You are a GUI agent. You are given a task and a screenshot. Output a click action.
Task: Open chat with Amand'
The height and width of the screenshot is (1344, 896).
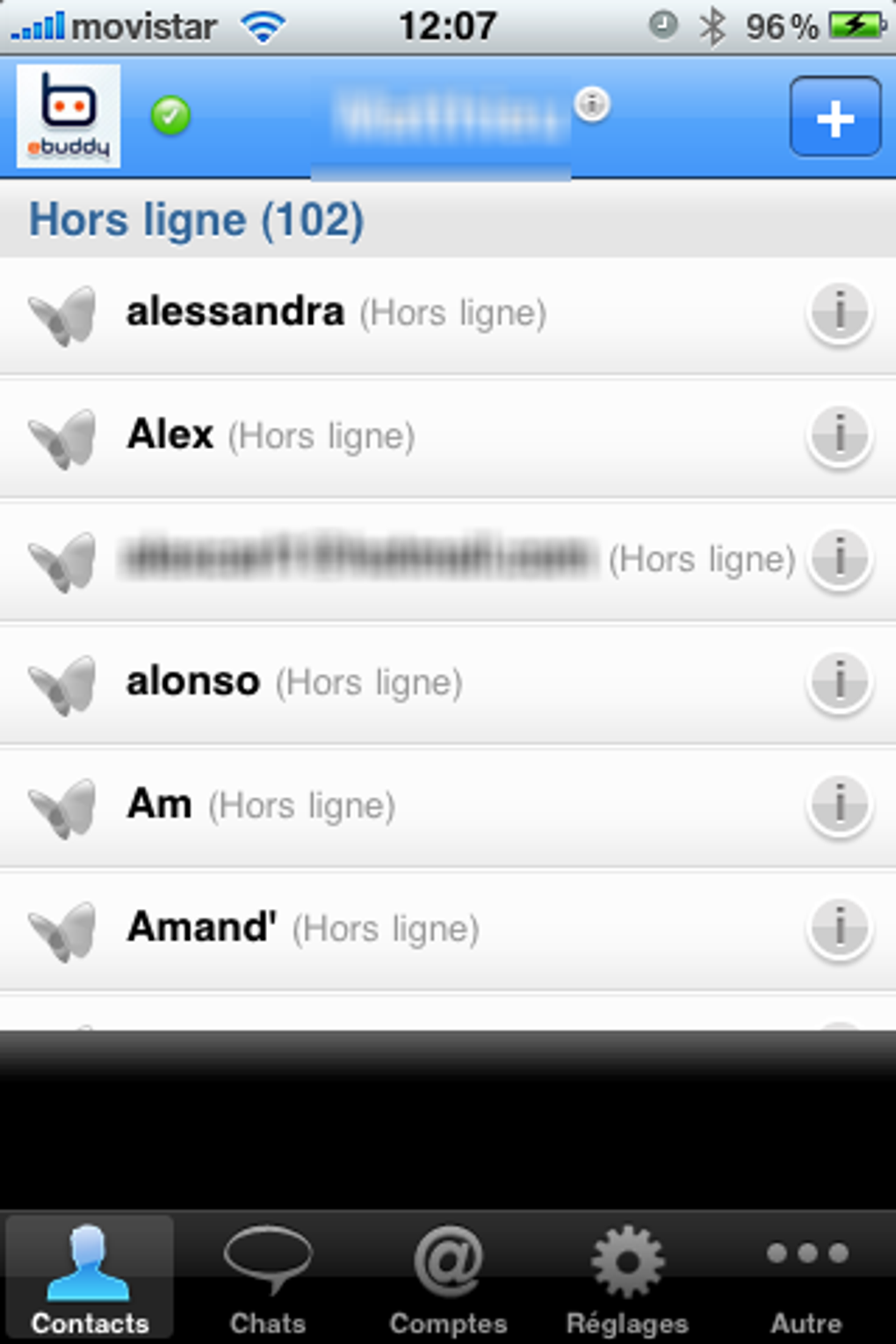point(202,928)
